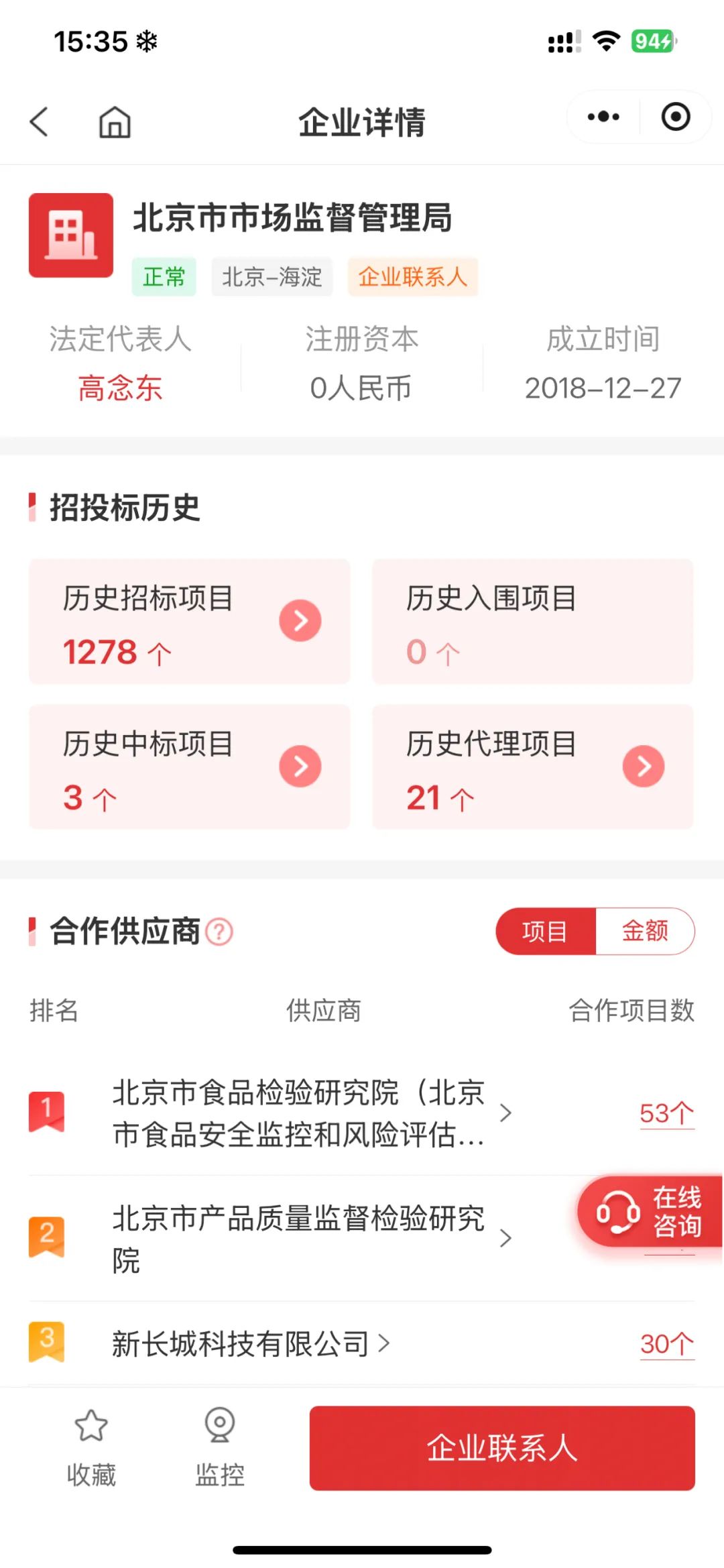
Task: Open supplier 新长城科技有限公司
Action: (x=251, y=1344)
